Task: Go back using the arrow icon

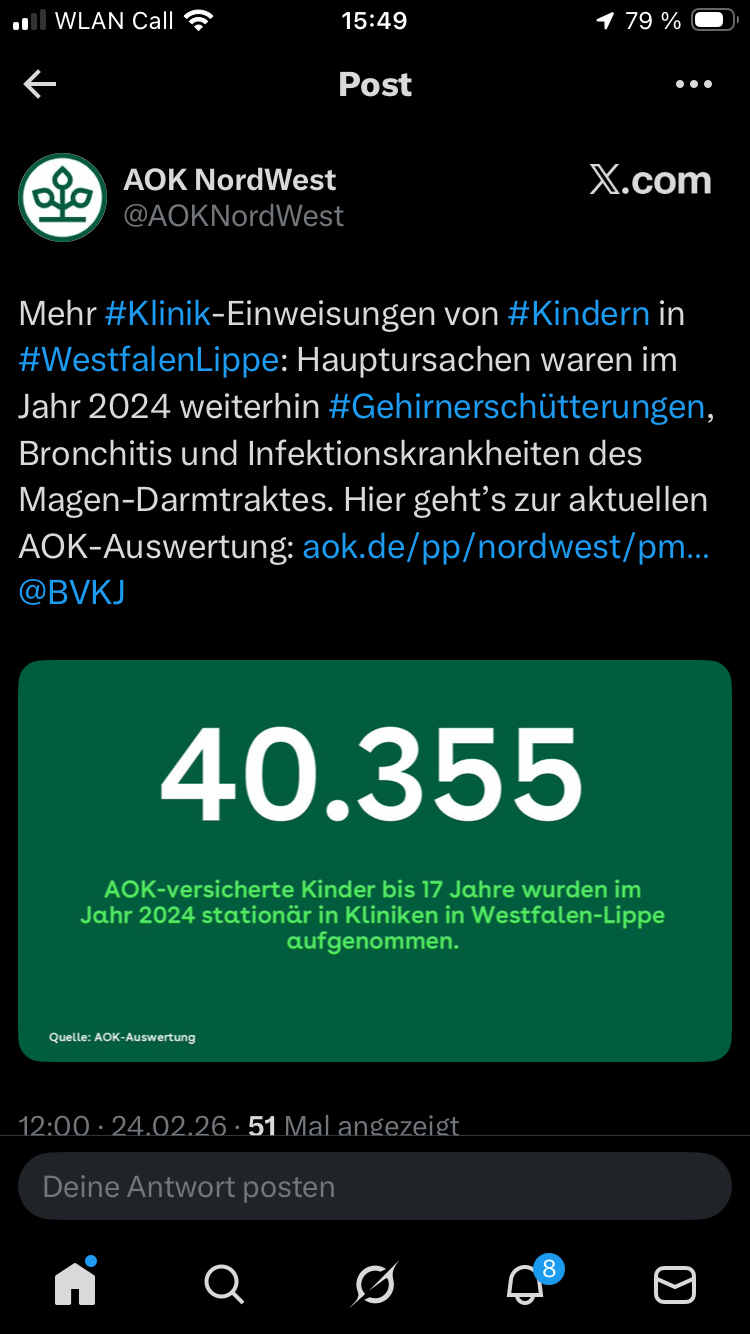Action: 40,85
